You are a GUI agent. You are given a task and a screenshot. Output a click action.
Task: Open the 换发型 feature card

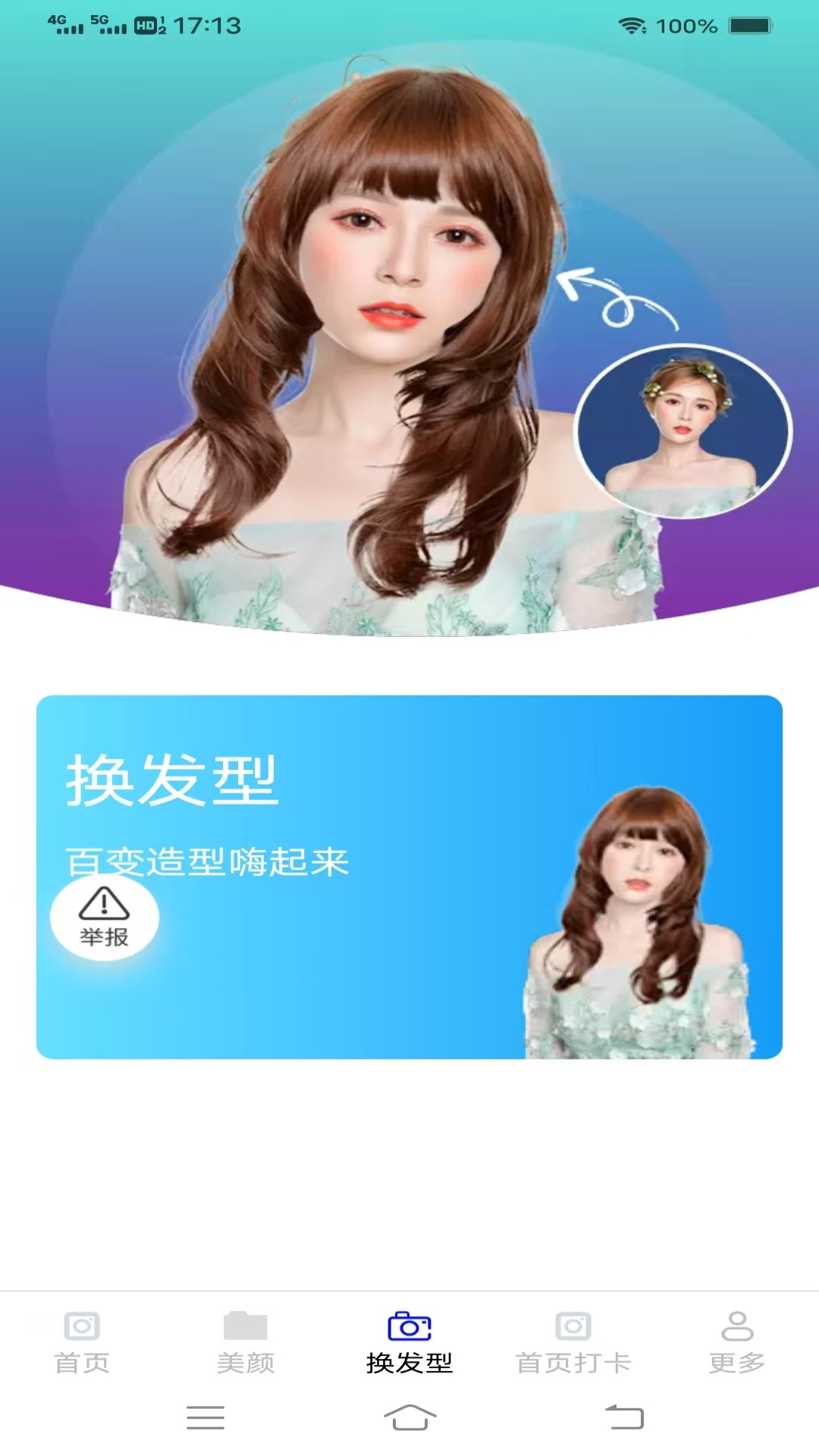click(409, 876)
